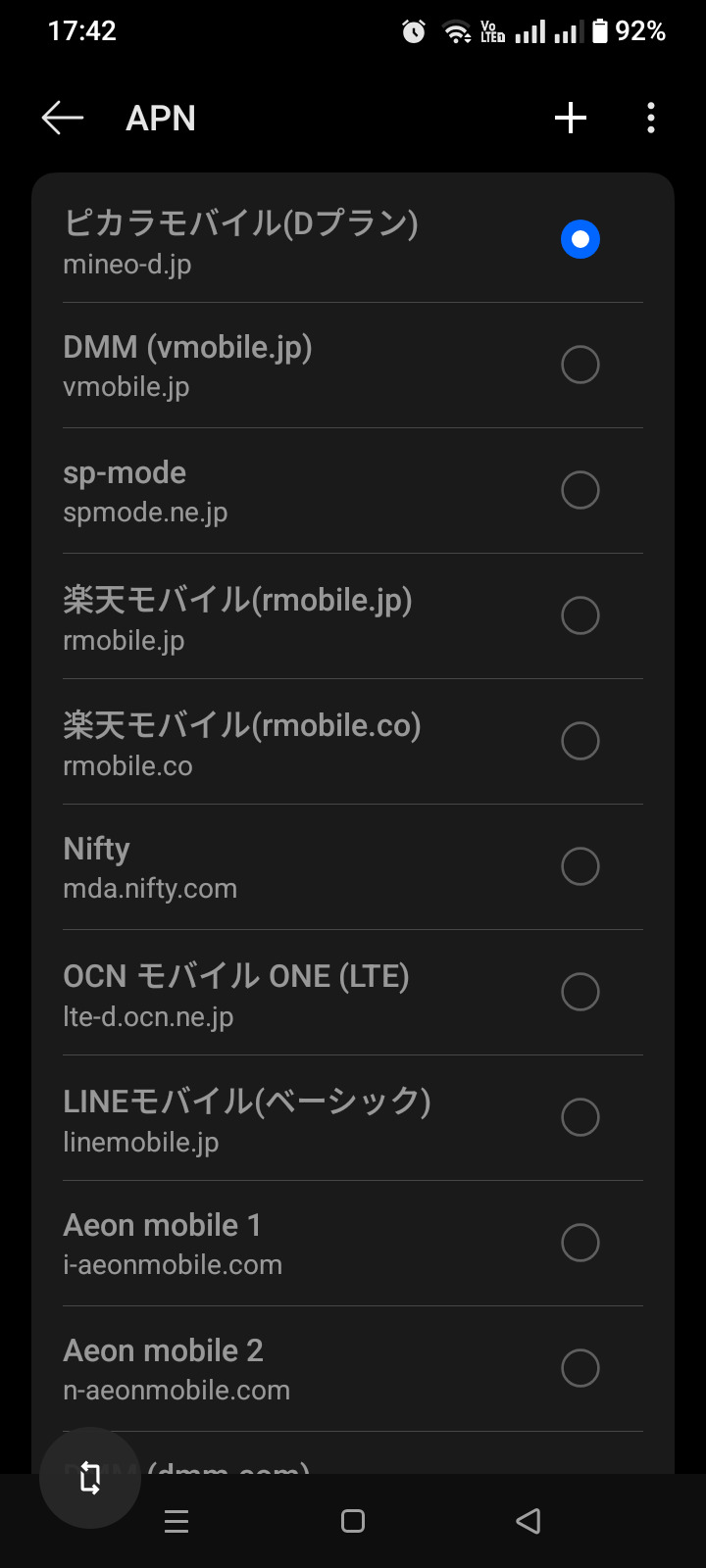Open recent apps from navigation bar
This screenshot has width=706, height=1568.
point(176,1521)
